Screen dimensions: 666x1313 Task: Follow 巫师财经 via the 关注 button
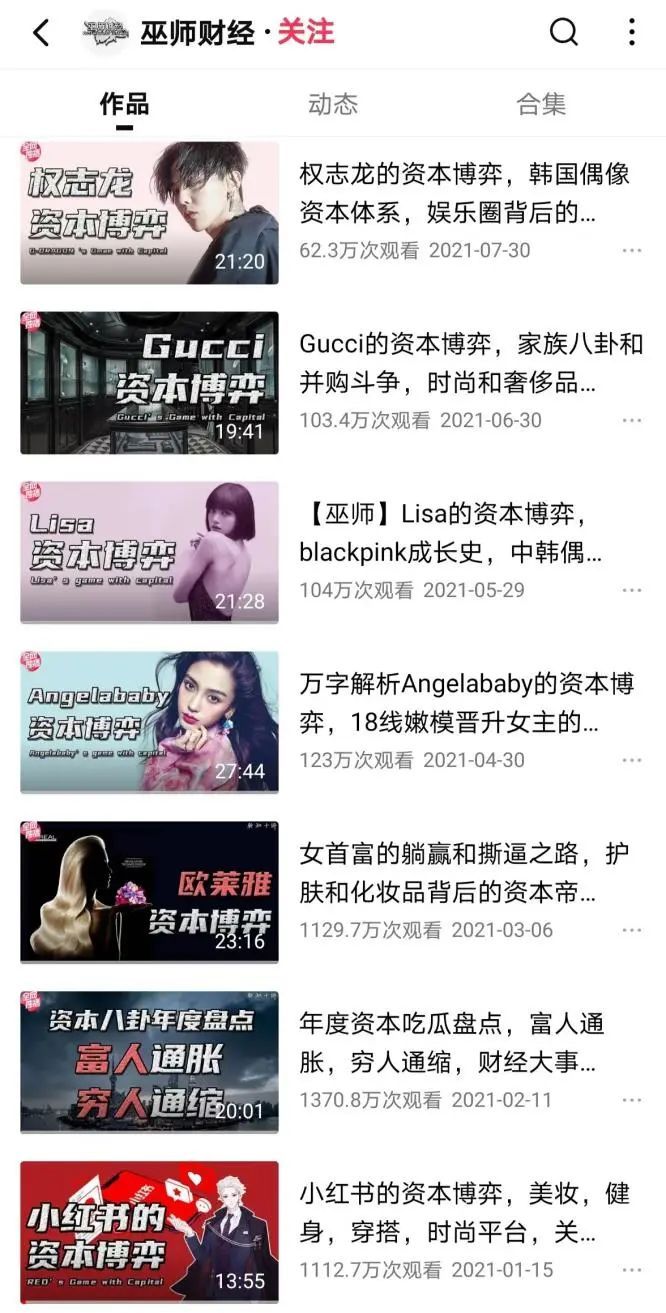tap(306, 32)
